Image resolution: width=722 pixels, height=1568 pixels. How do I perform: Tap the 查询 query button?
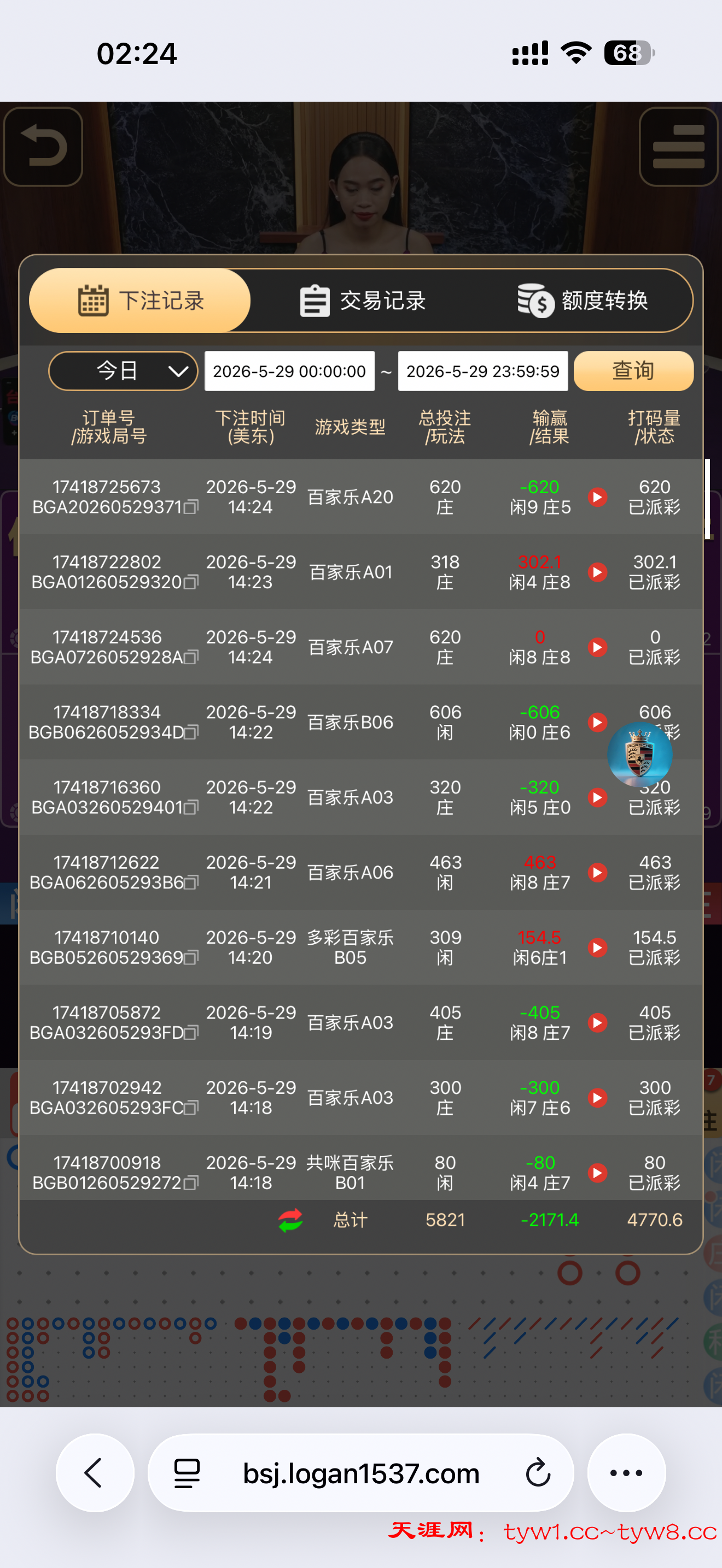(634, 371)
